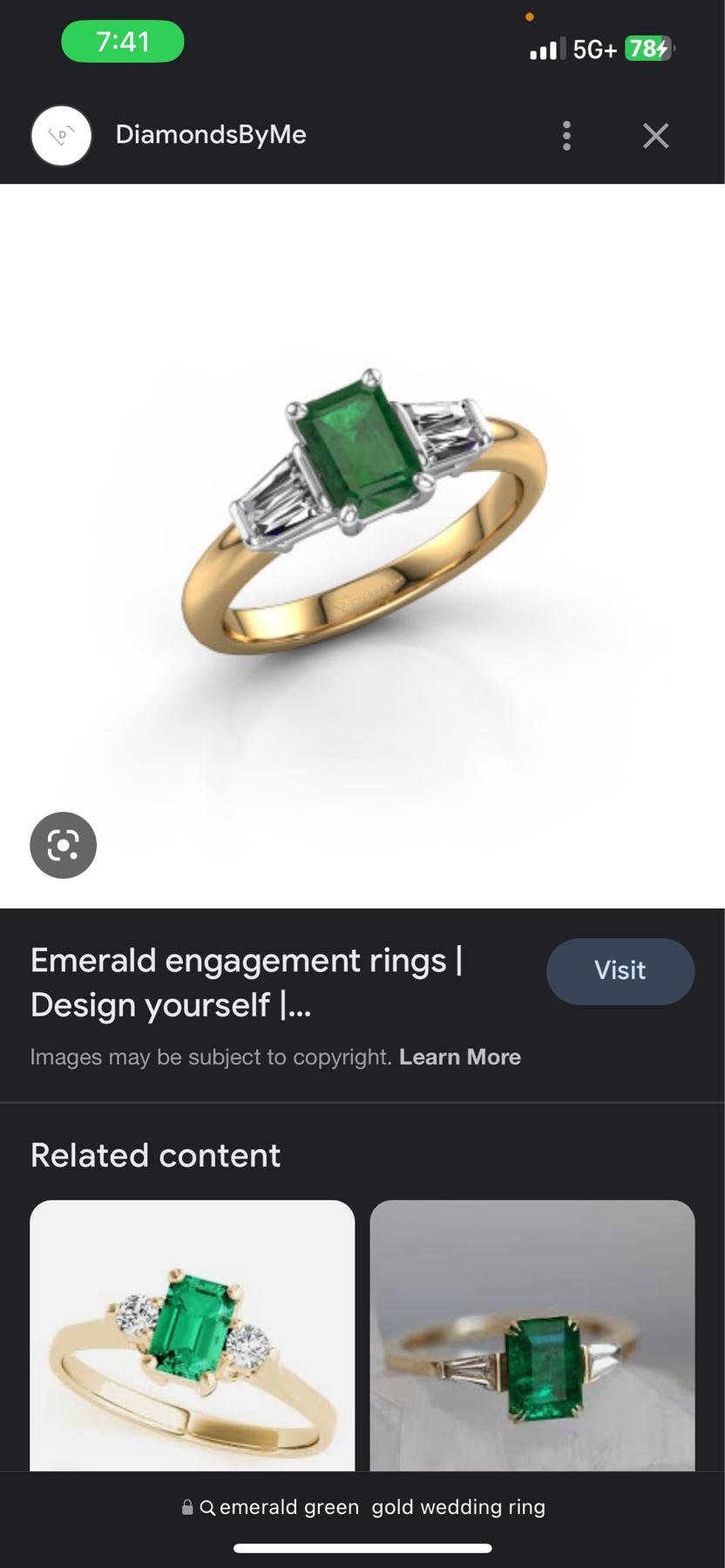Viewport: 725px width, 1568px height.
Task: Close the image viewer
Action: tap(655, 135)
